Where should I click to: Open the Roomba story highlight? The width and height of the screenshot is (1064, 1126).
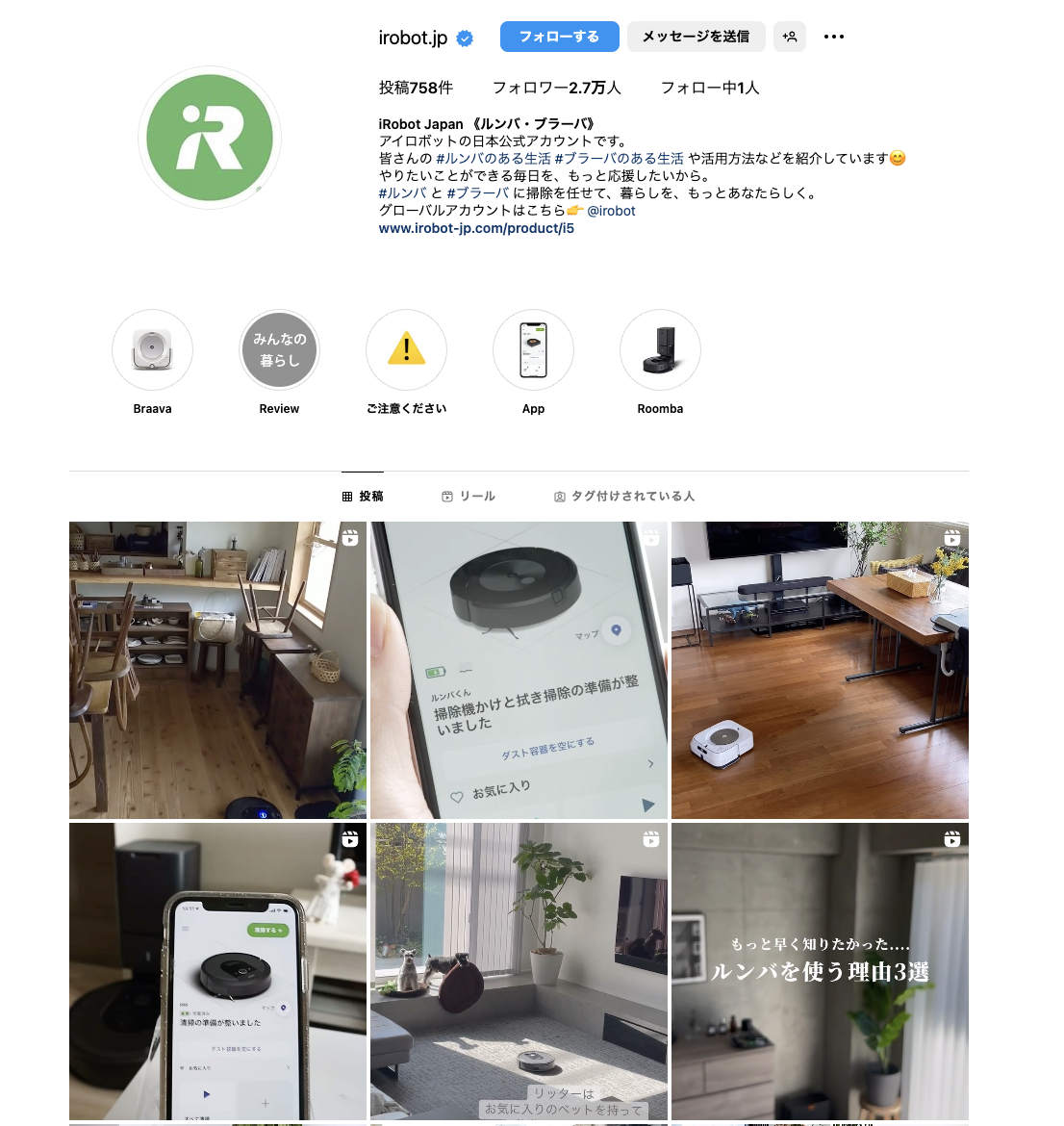(660, 350)
